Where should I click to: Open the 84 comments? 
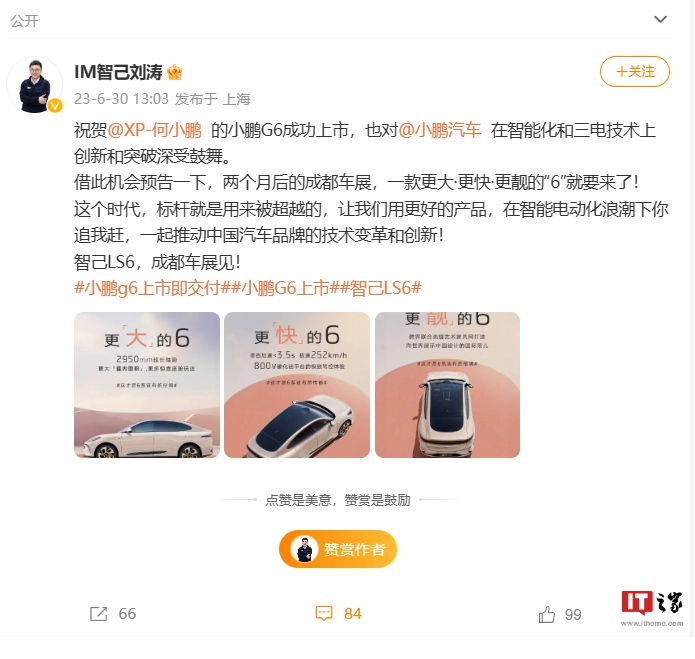click(x=338, y=614)
